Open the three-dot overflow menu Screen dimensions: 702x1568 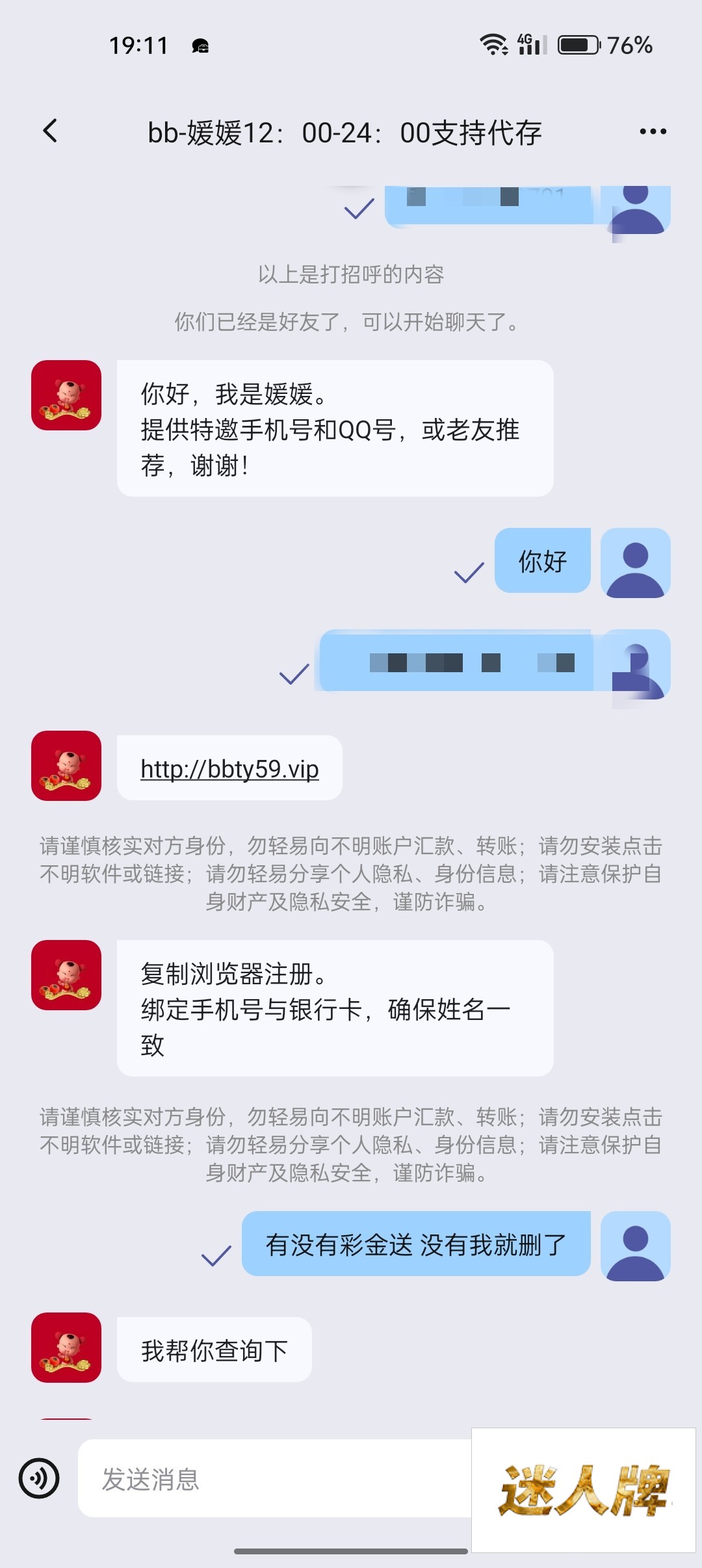tap(653, 132)
